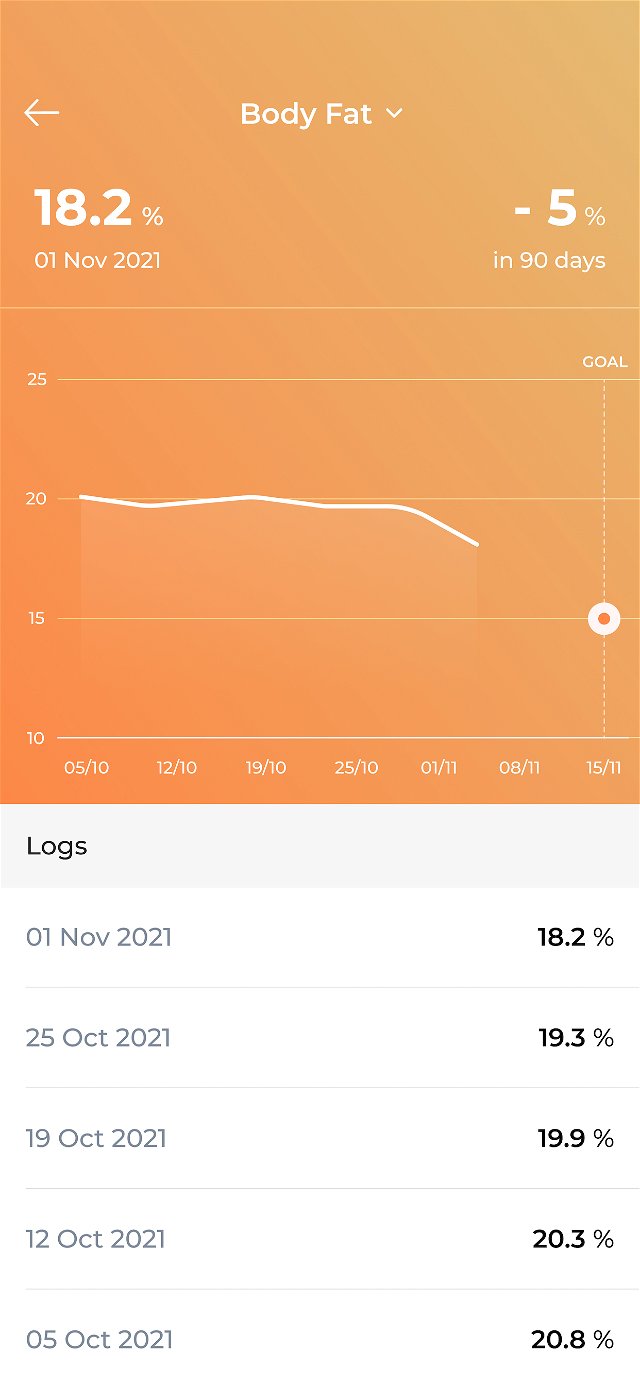
Task: Open the 25 Oct 2021 log entry
Action: click(x=320, y=1037)
